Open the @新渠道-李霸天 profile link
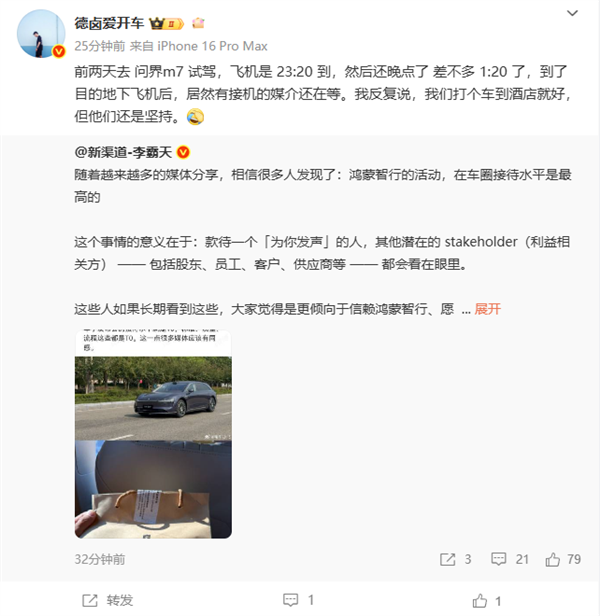 click(124, 152)
